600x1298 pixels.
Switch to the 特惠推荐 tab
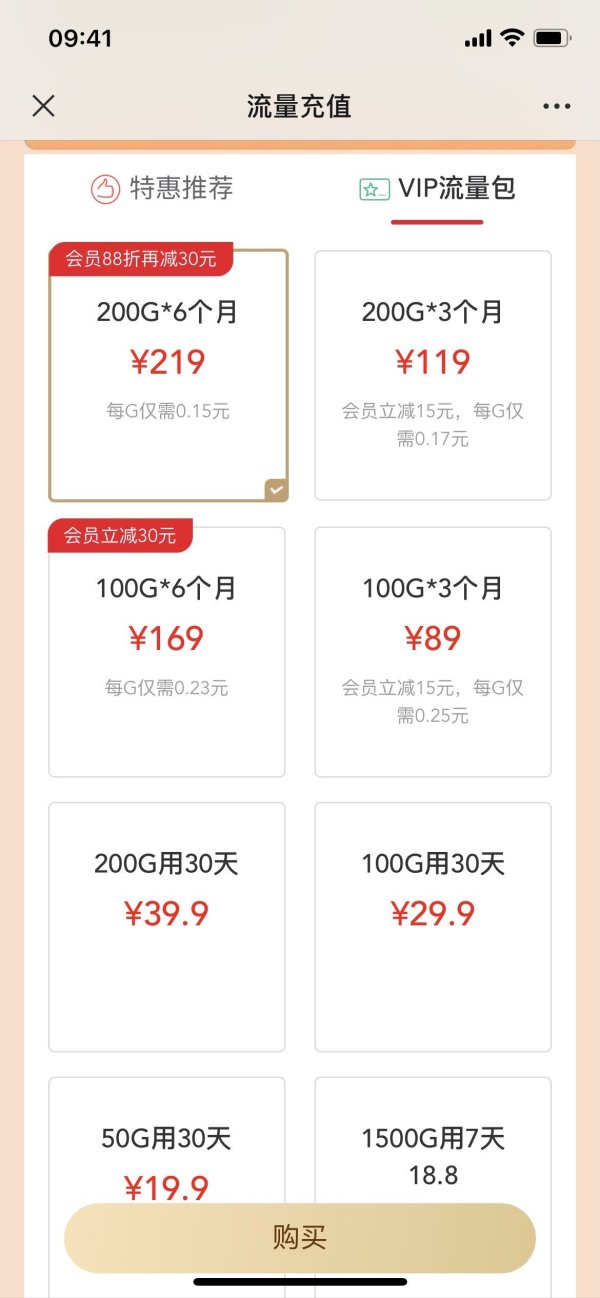coord(162,189)
